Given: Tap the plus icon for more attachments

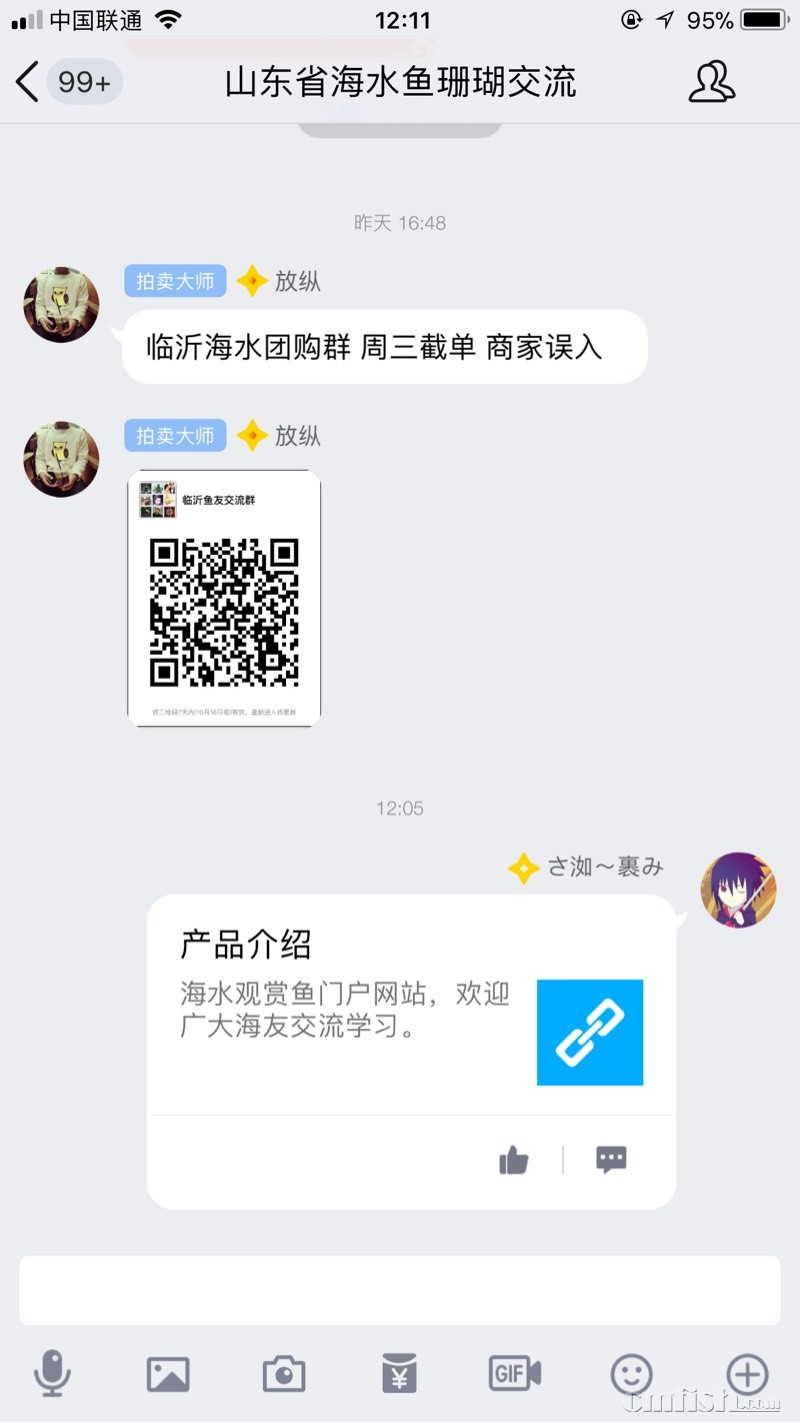Looking at the screenshot, I should [745, 1373].
